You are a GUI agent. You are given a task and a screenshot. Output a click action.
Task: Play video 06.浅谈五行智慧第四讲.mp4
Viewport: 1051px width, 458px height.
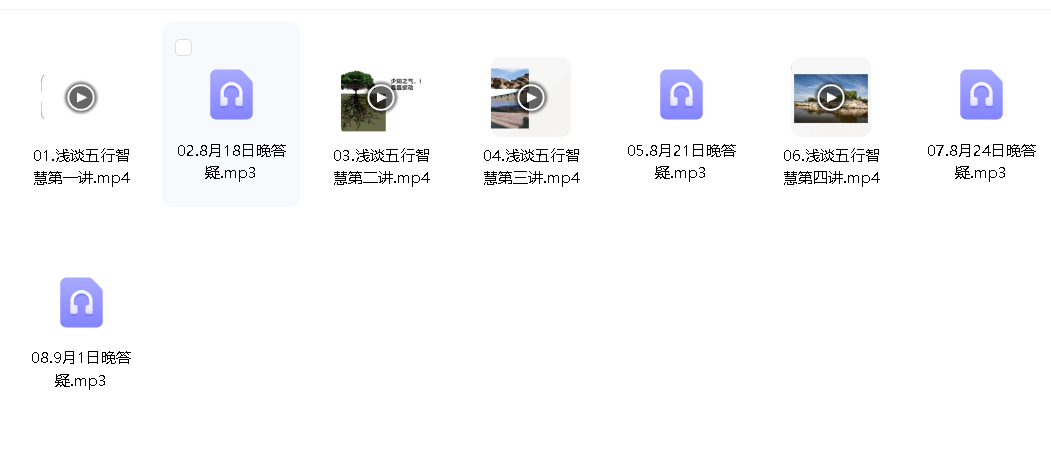(x=831, y=97)
